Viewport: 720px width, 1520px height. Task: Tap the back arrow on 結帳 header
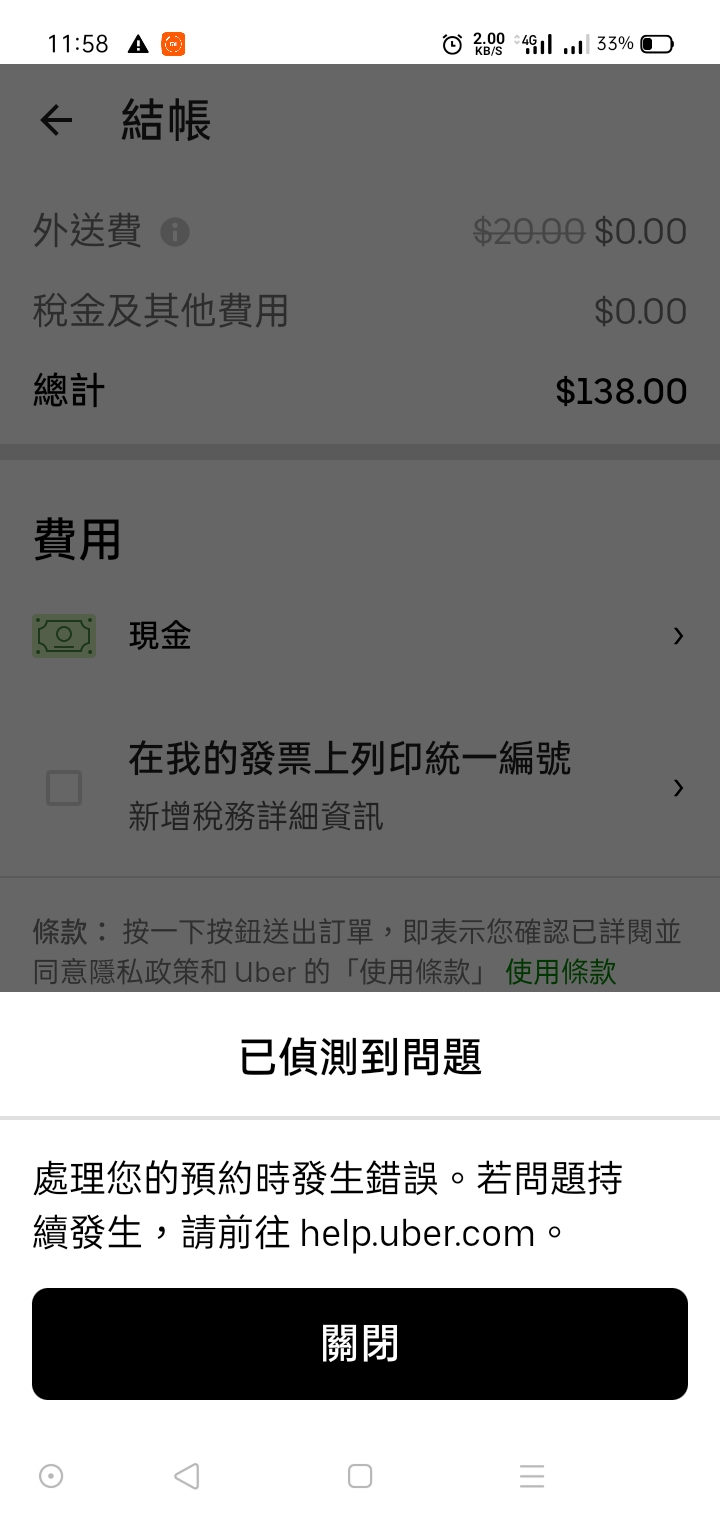(56, 120)
